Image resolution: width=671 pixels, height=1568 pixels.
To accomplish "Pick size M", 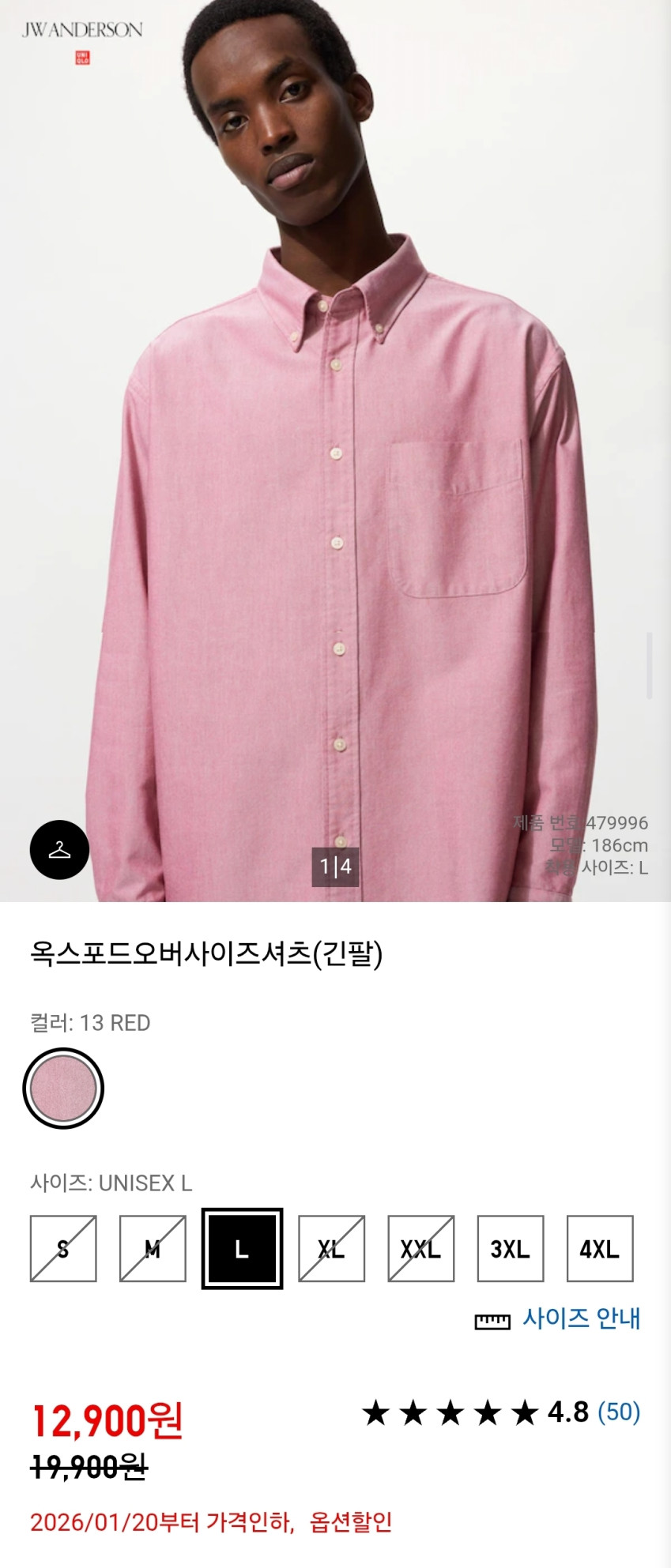I will (x=153, y=1249).
